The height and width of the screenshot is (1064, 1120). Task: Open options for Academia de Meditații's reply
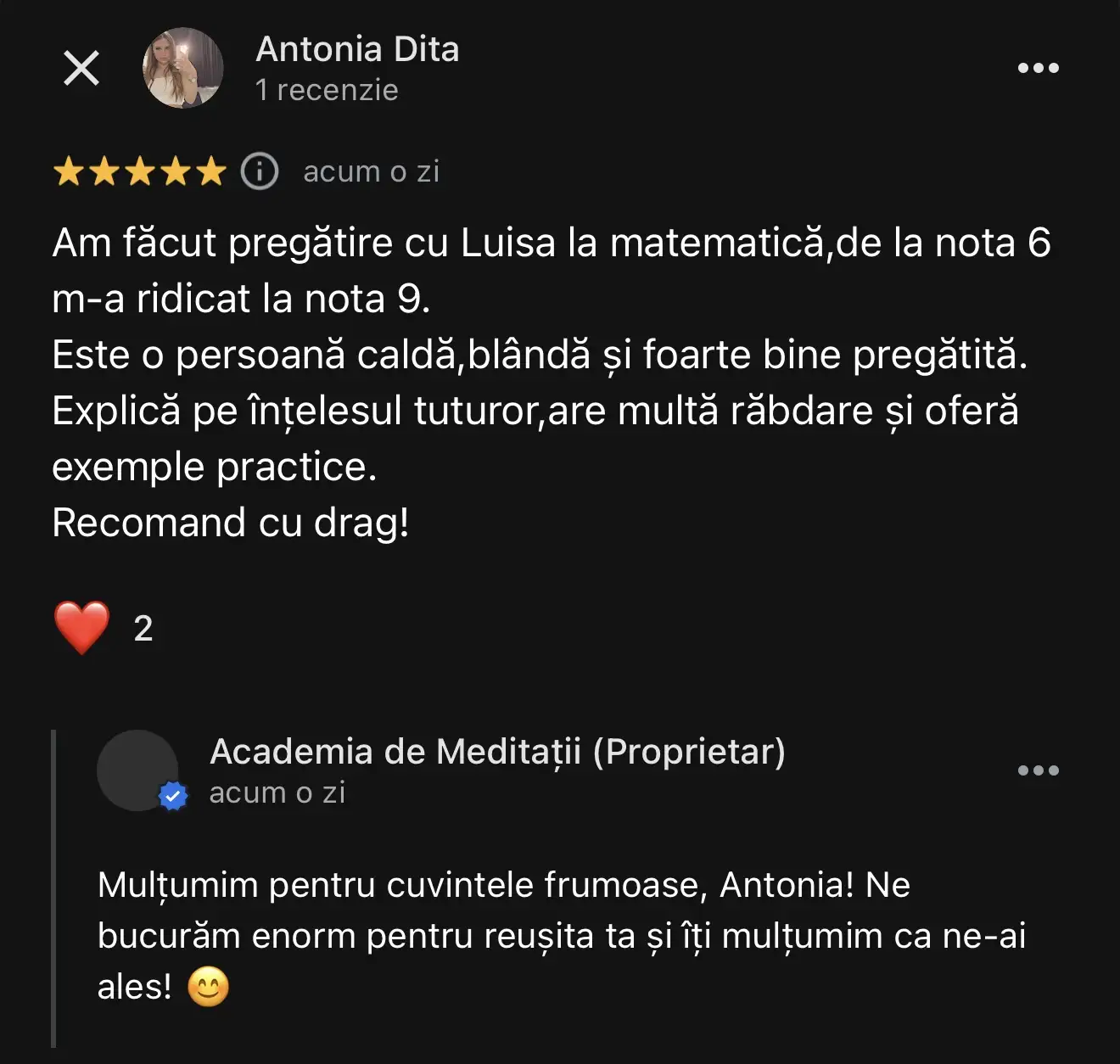(x=1038, y=770)
